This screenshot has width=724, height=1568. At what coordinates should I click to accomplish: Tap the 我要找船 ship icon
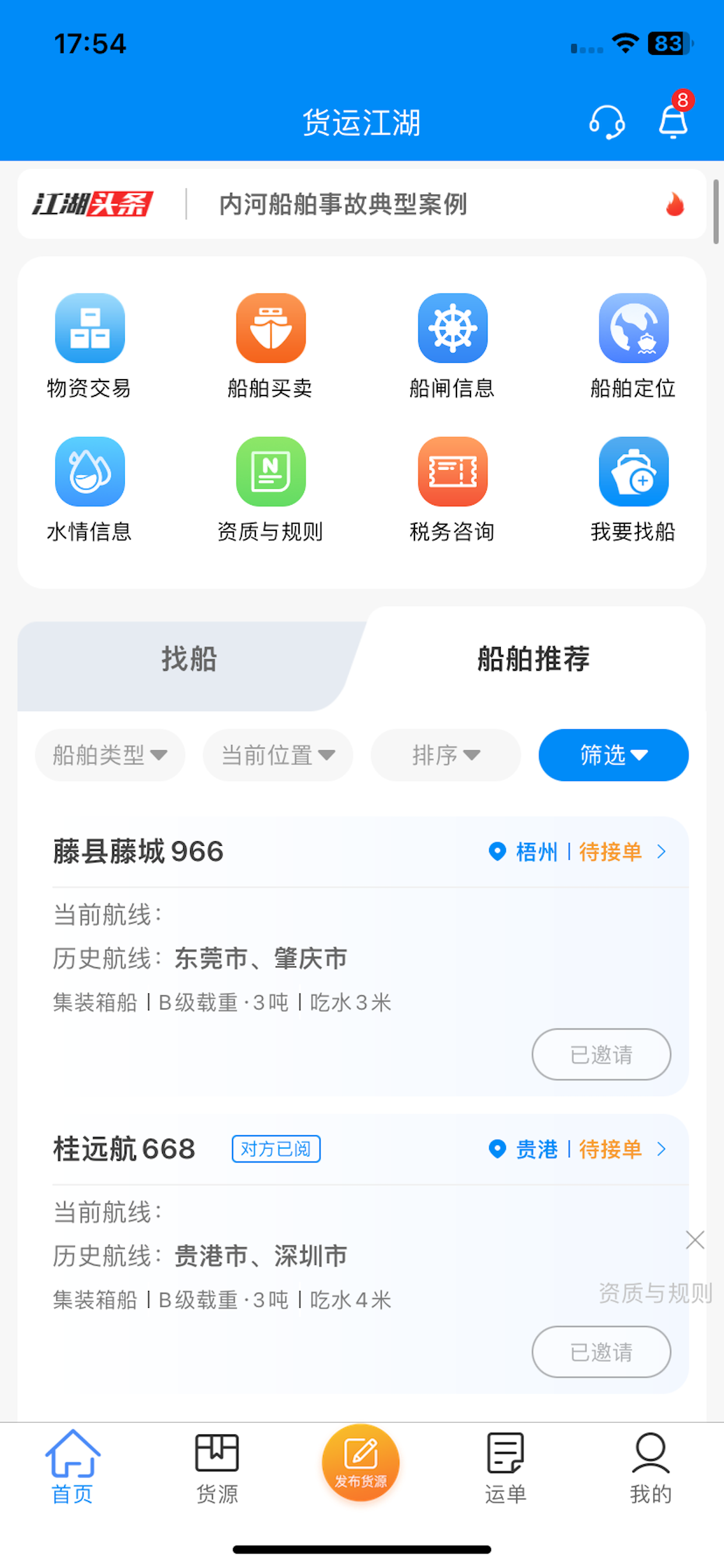pyautogui.click(x=632, y=472)
